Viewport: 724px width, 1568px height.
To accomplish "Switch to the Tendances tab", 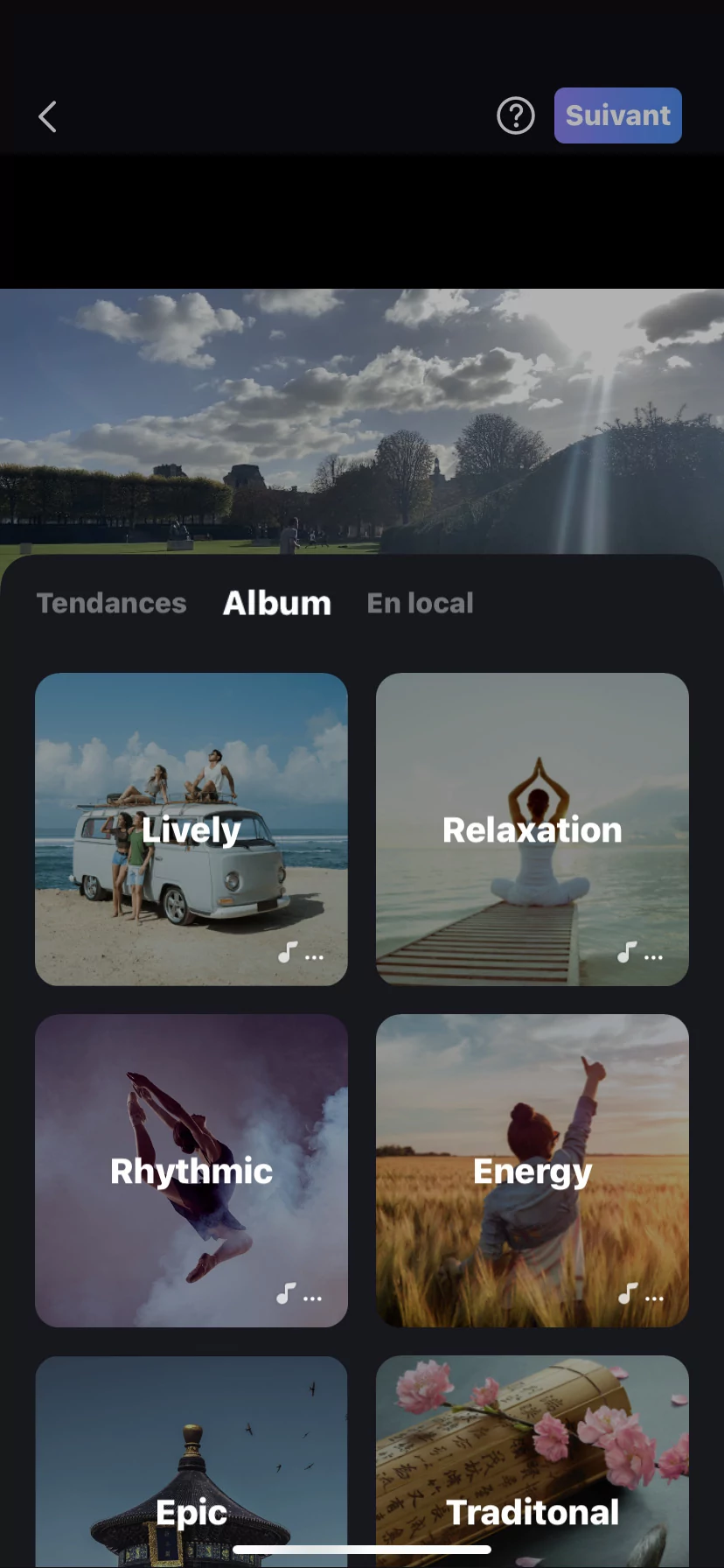I will 112,603.
